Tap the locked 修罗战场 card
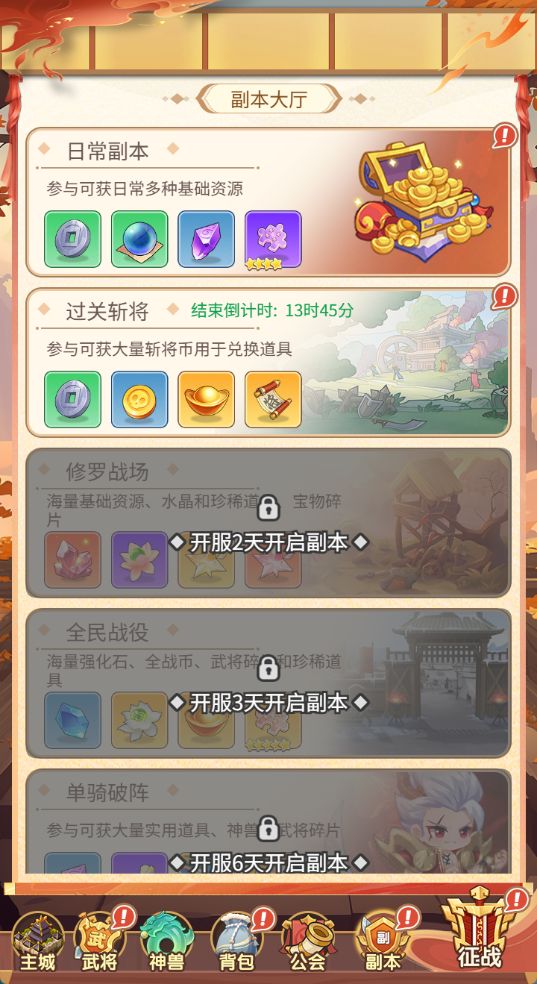537x984 pixels. [x=268, y=523]
